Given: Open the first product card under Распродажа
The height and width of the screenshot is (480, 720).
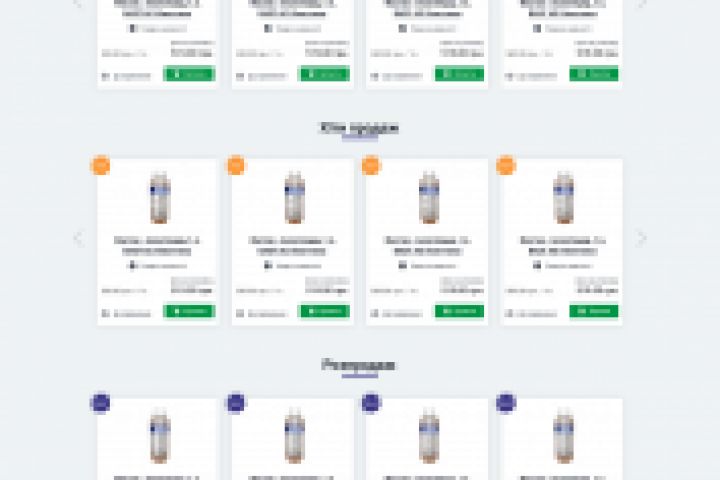Looking at the screenshot, I should [x=157, y=435].
